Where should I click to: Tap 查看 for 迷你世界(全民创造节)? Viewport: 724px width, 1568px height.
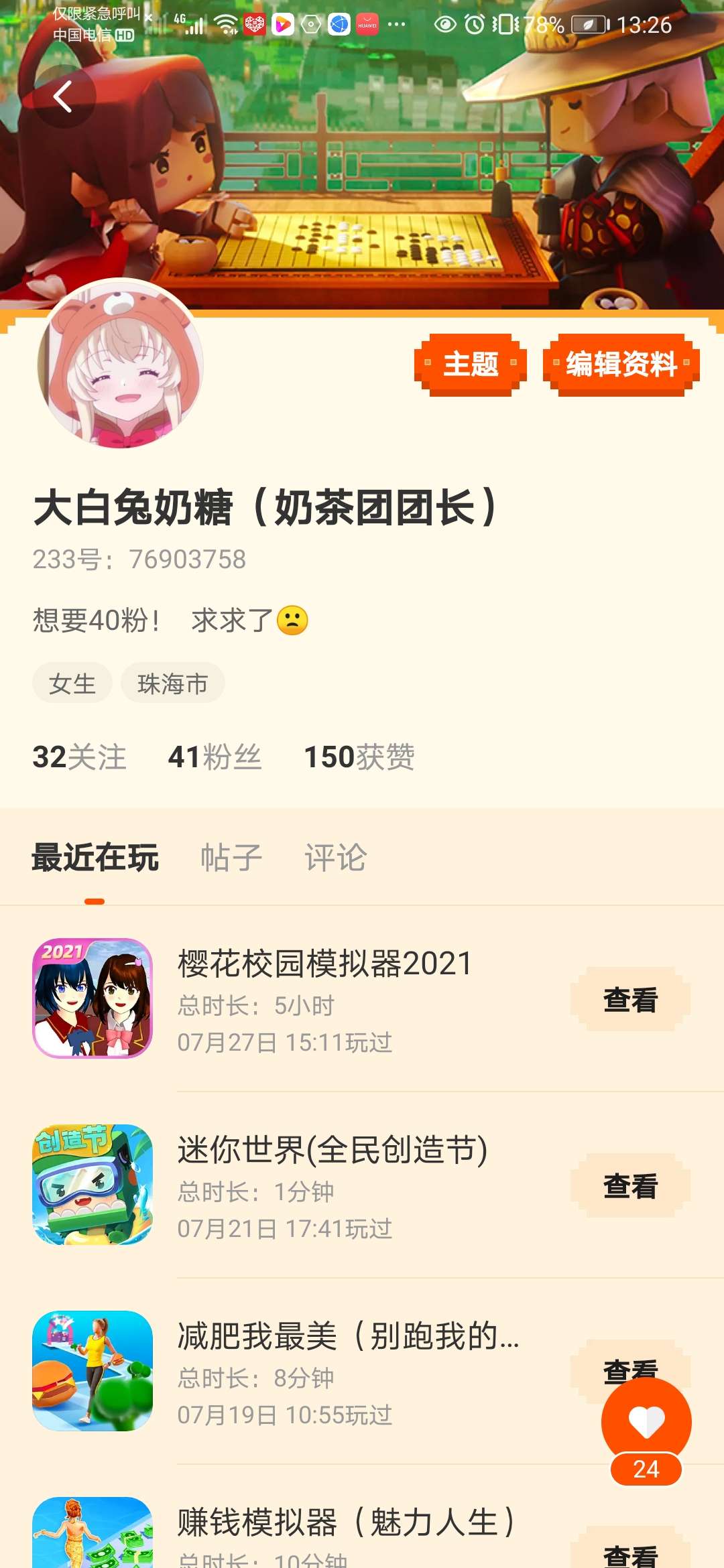[630, 1186]
